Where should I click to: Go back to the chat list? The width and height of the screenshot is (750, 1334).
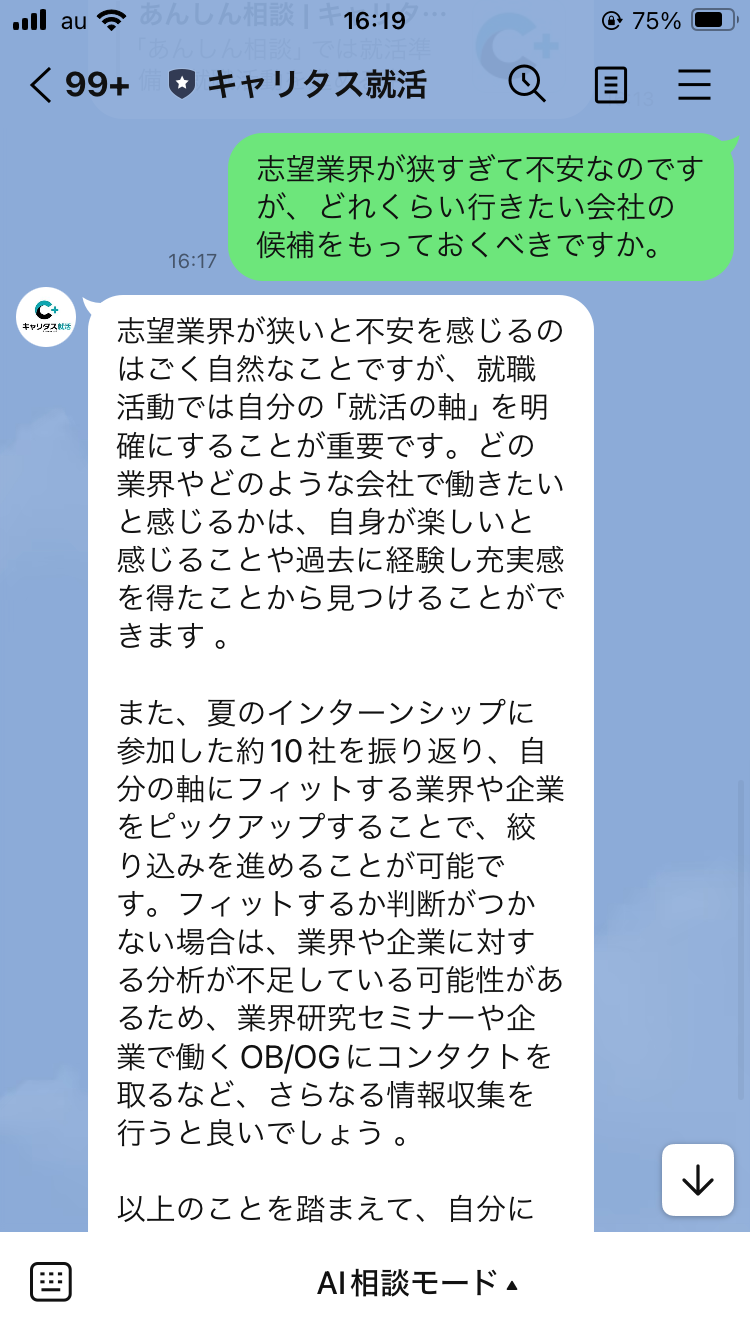[40, 85]
